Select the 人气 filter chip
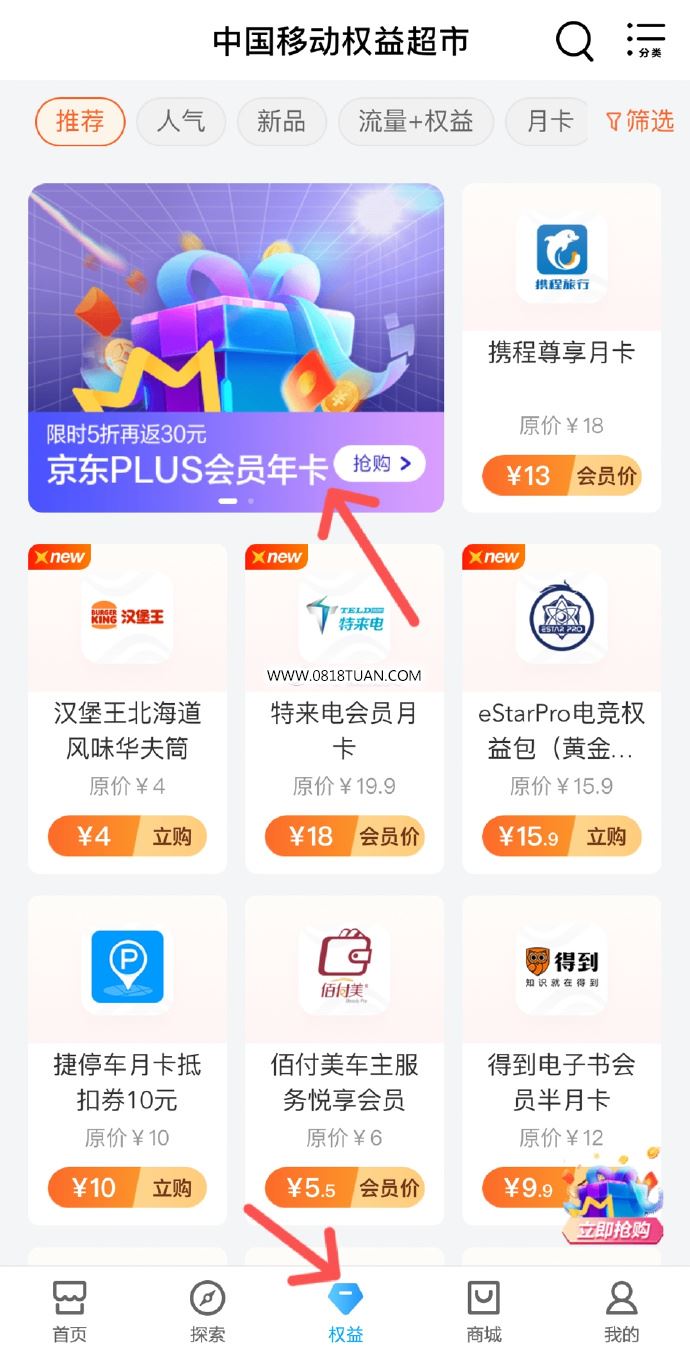The height and width of the screenshot is (1352, 690). [x=181, y=122]
